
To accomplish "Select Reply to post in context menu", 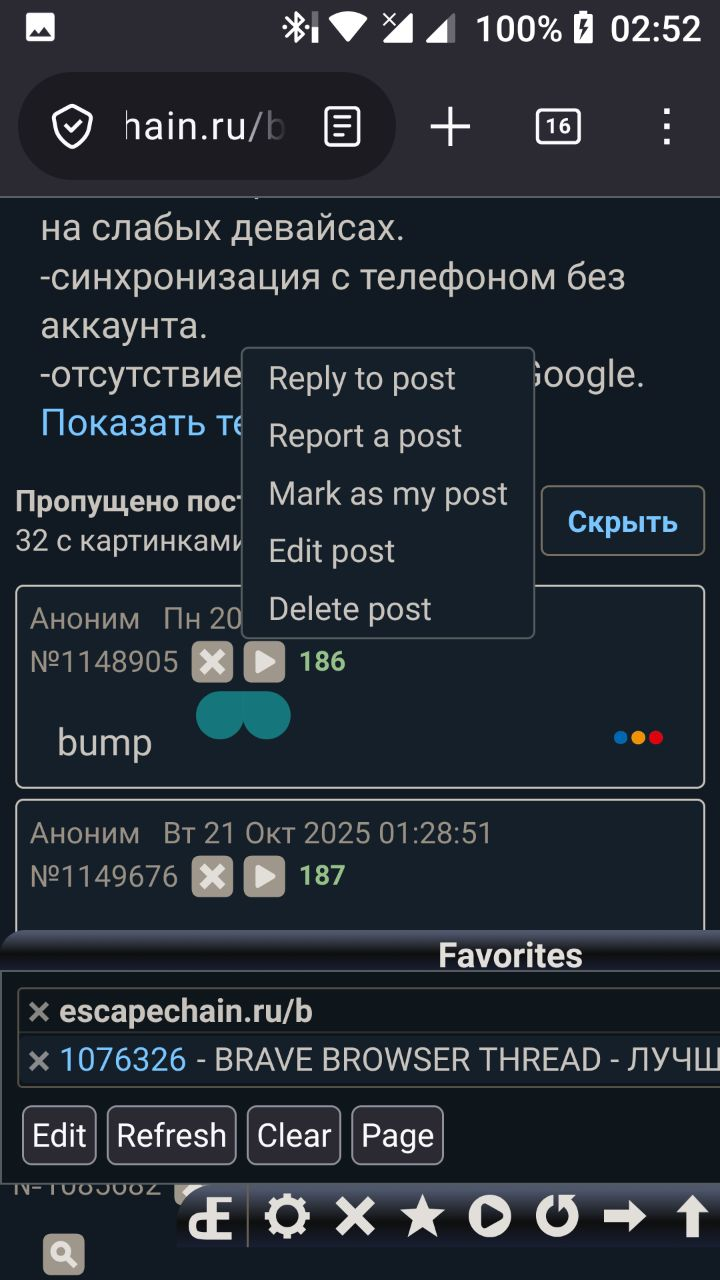I will point(362,378).
